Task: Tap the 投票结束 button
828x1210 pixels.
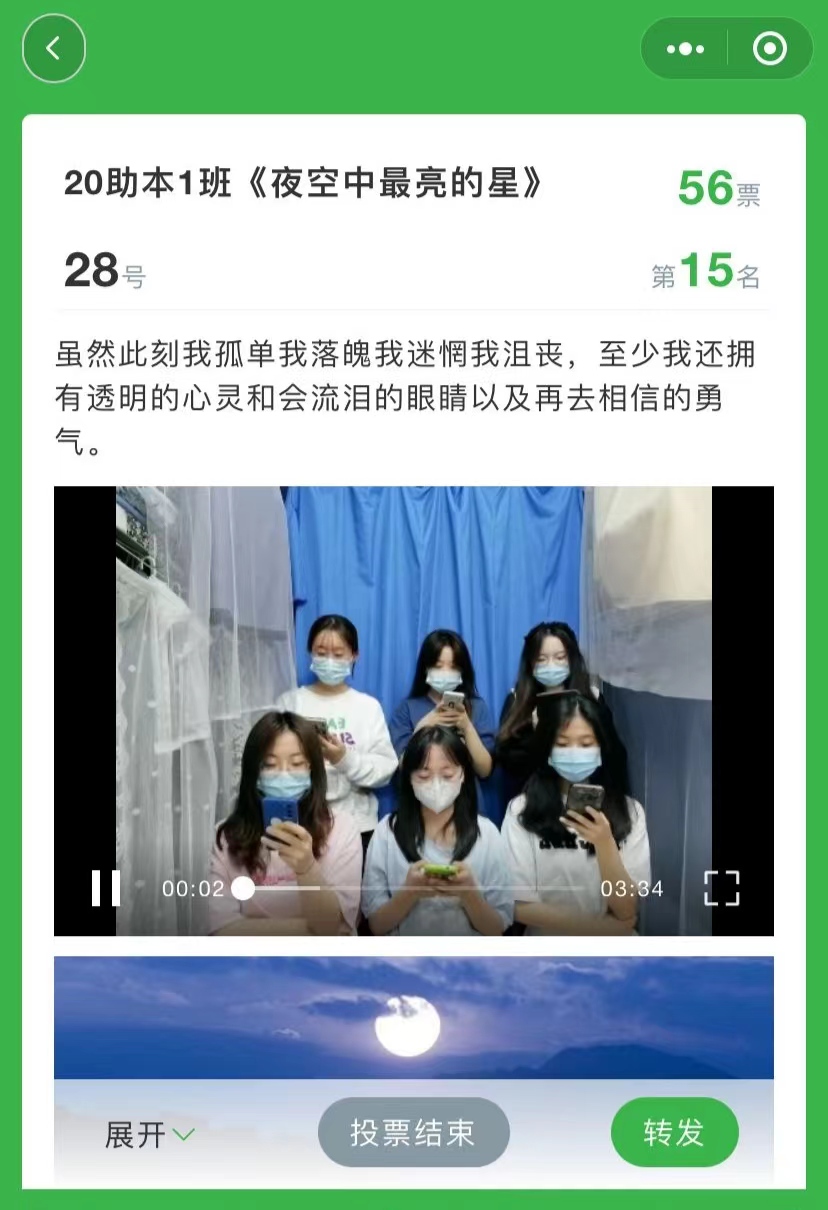Action: 413,1133
